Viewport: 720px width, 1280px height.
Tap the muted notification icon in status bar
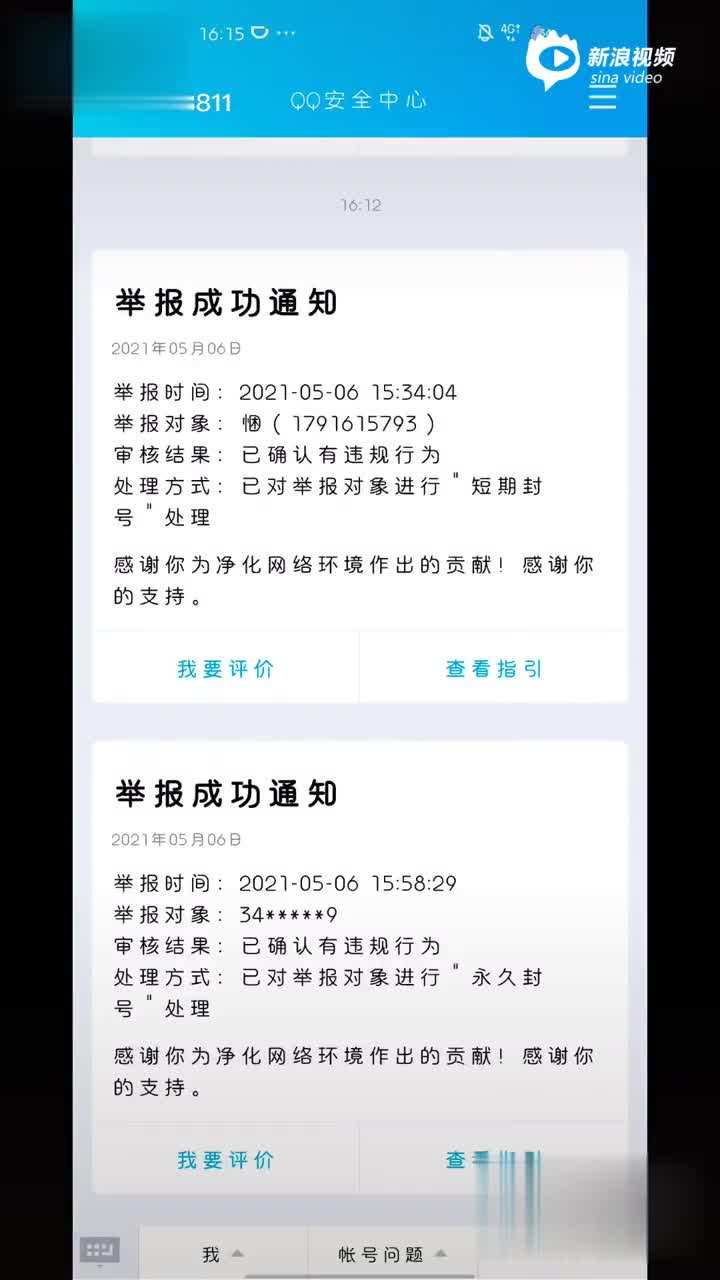pyautogui.click(x=484, y=32)
